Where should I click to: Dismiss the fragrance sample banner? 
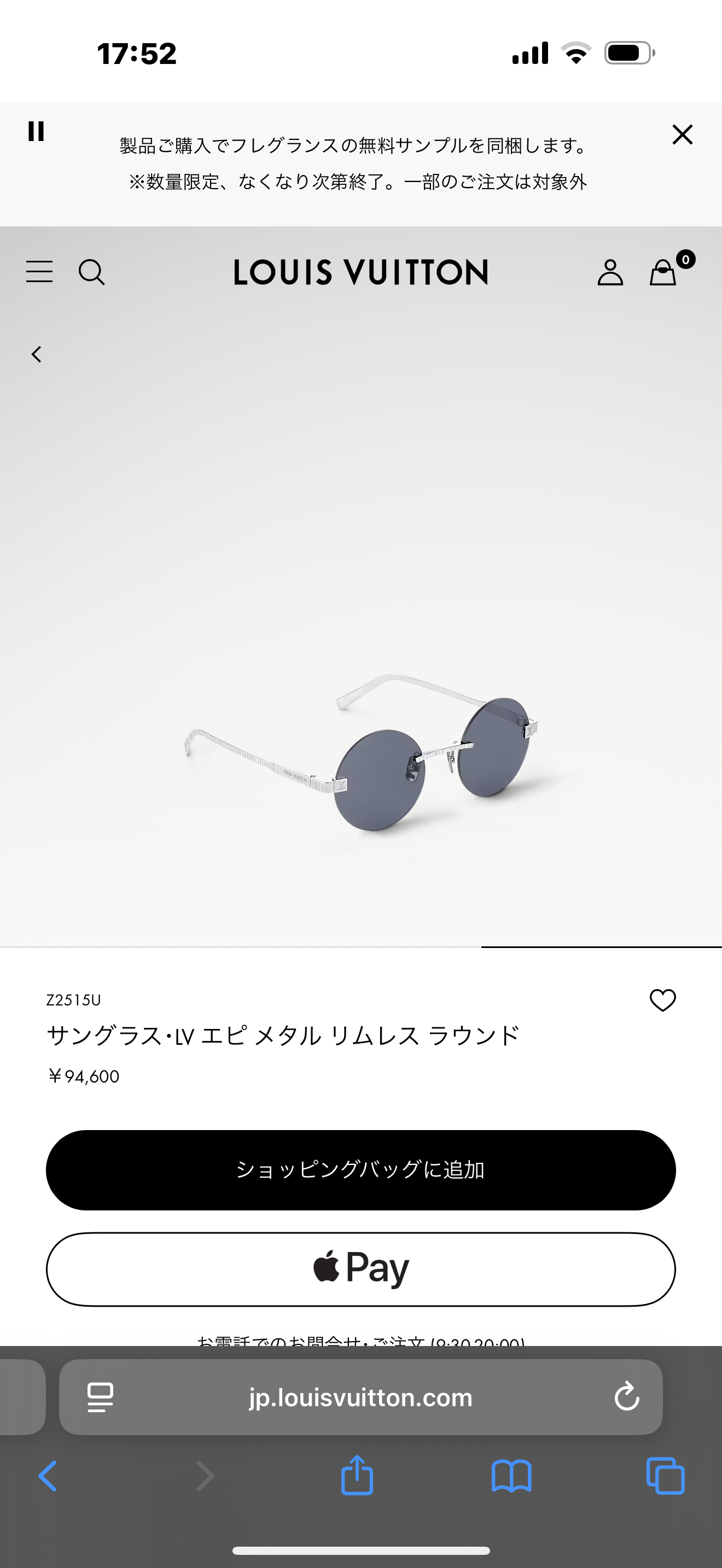point(682,134)
